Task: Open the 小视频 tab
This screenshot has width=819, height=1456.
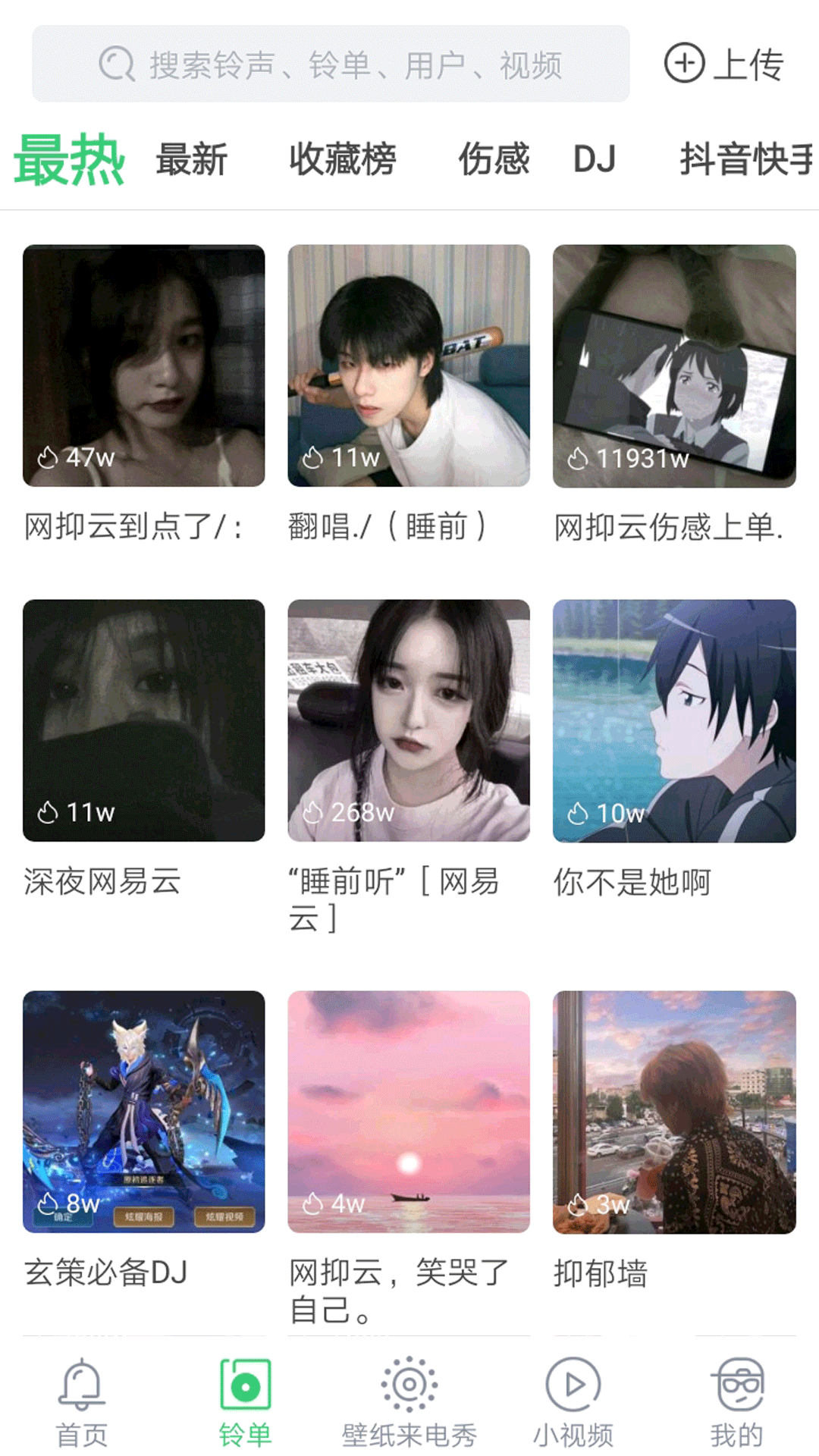Action: pos(573,1403)
